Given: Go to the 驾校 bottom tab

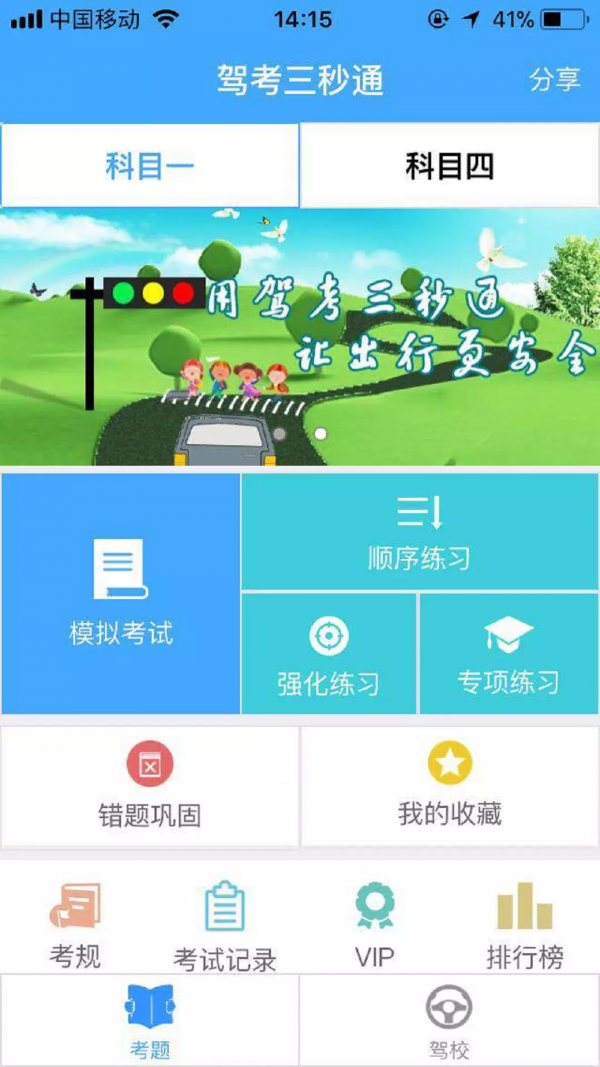Looking at the screenshot, I should pyautogui.click(x=449, y=1020).
